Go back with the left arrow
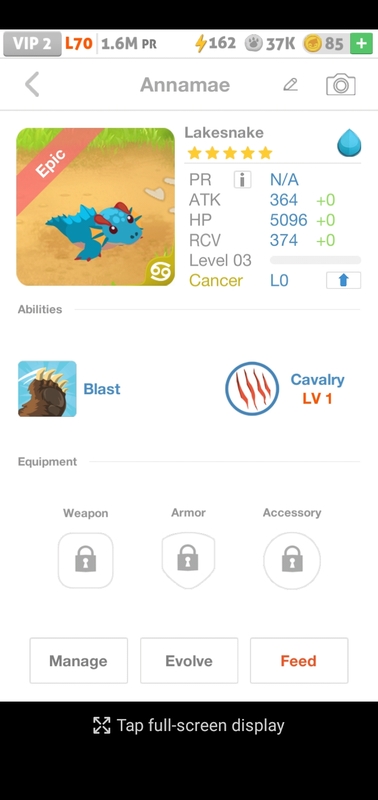 32,84
